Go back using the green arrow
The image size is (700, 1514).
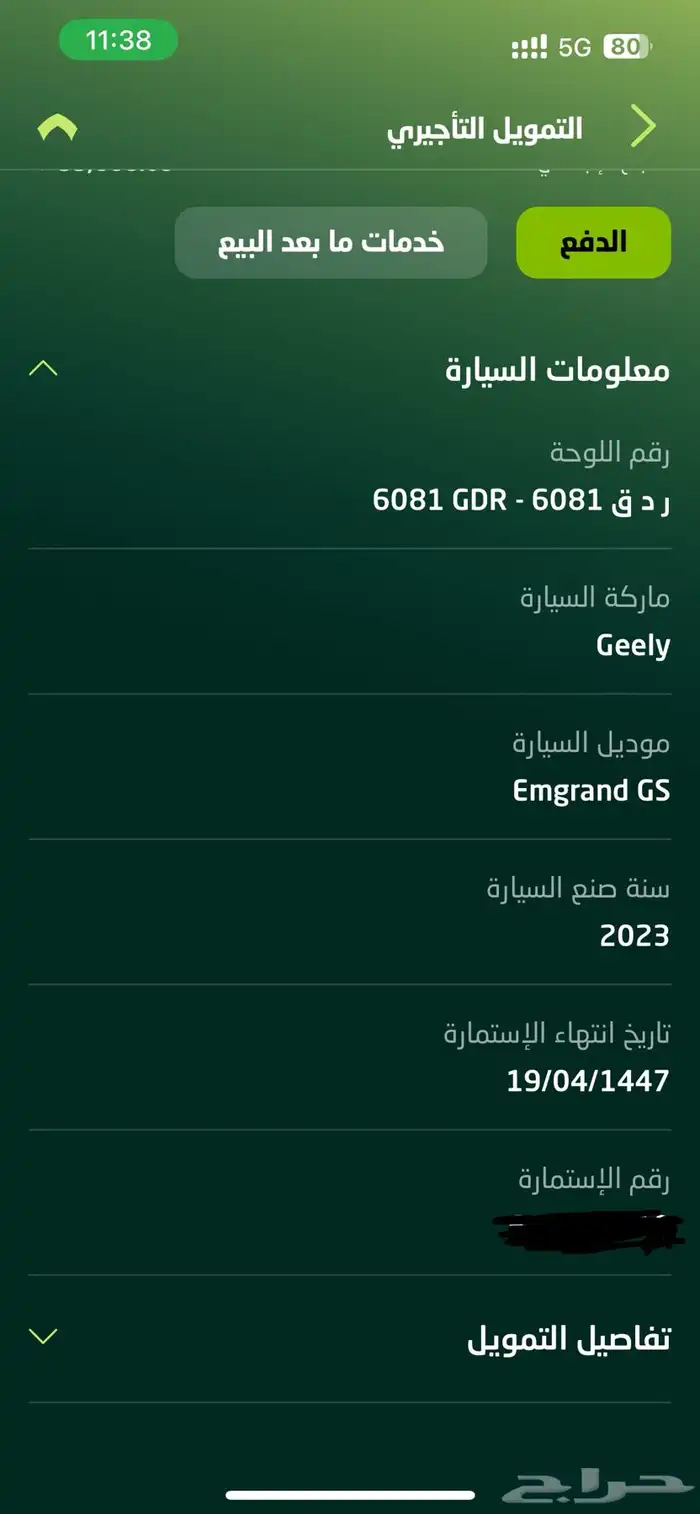click(644, 127)
